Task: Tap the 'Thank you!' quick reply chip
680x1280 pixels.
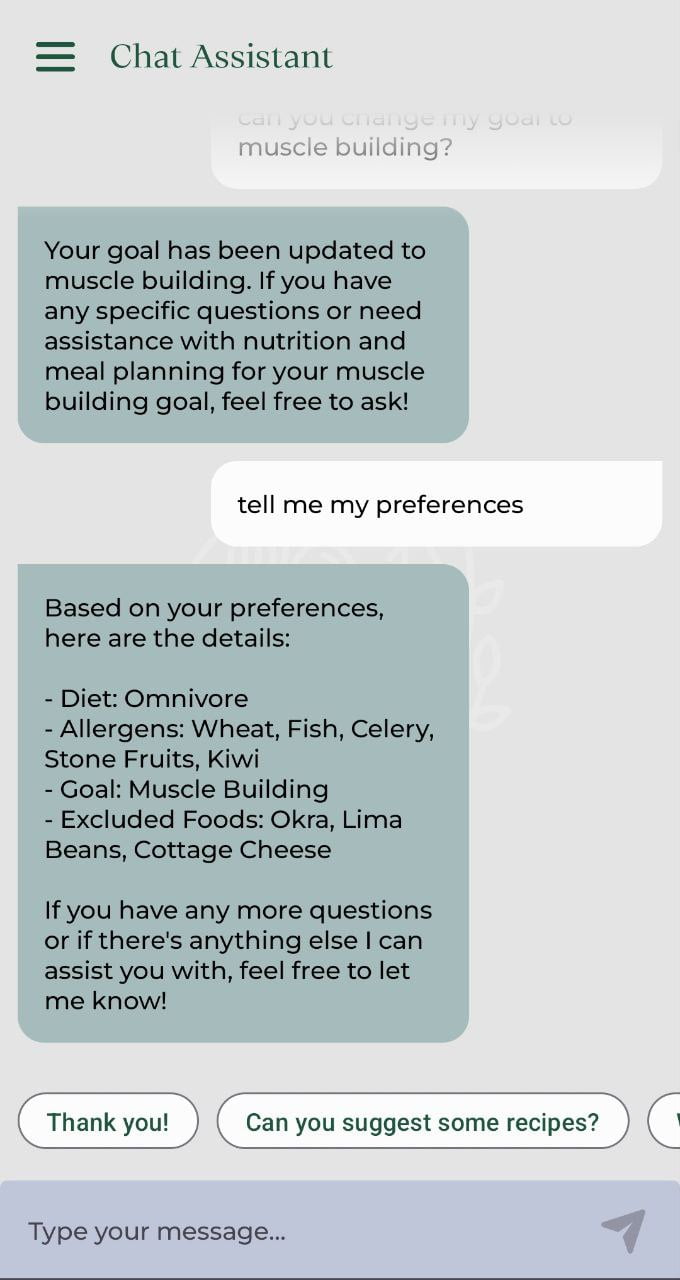Action: coord(108,1121)
